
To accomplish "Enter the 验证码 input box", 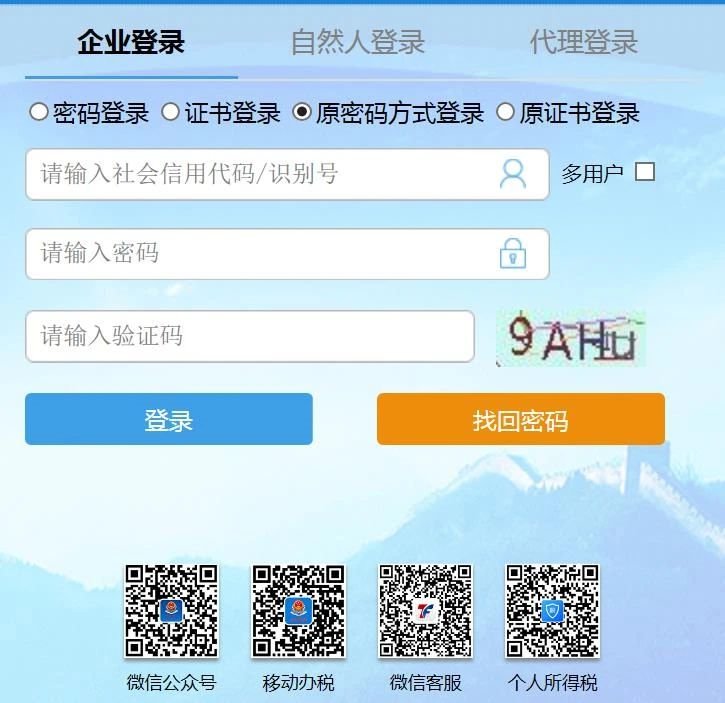I will (249, 336).
